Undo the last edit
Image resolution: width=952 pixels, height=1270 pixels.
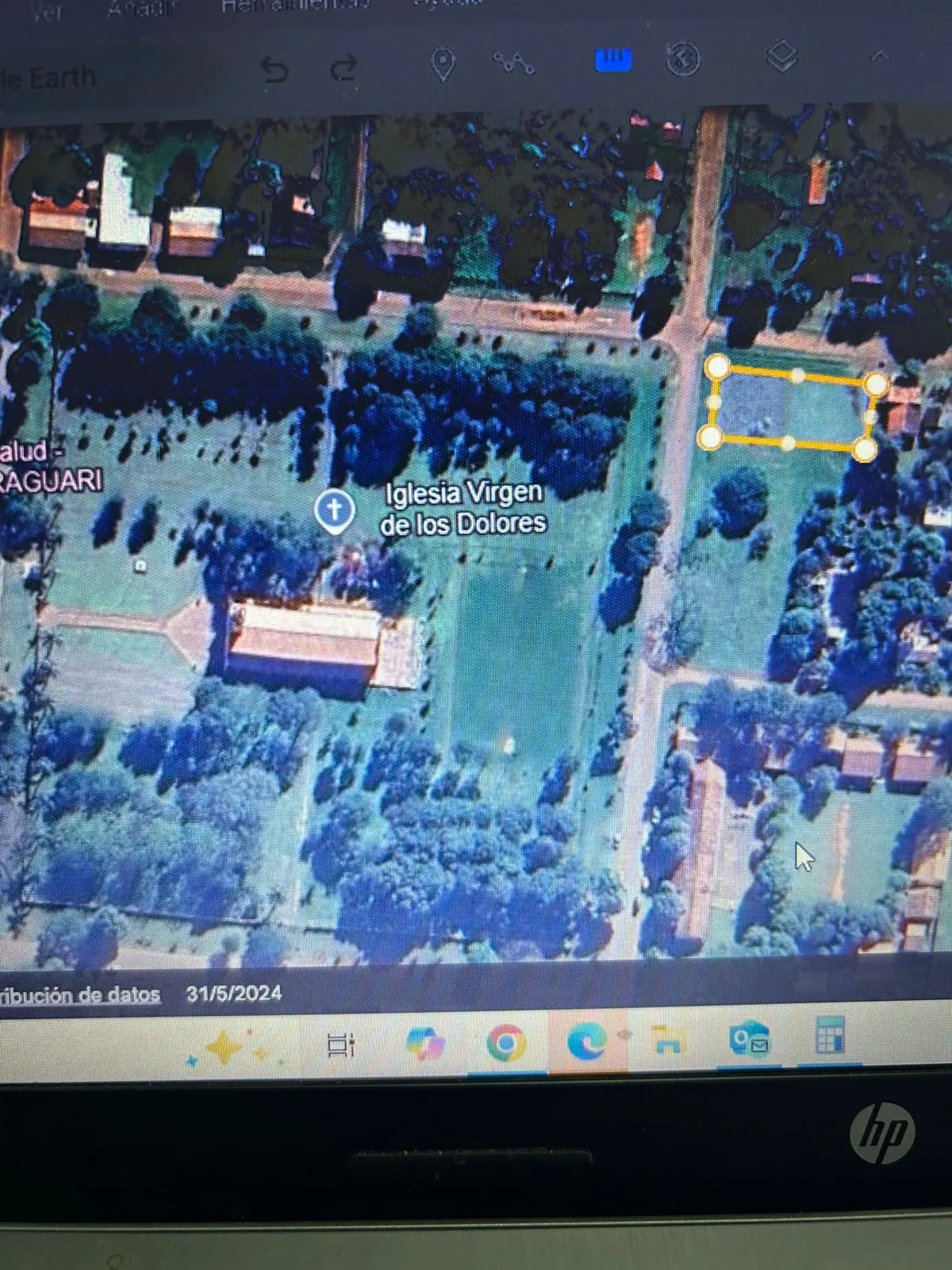(274, 71)
